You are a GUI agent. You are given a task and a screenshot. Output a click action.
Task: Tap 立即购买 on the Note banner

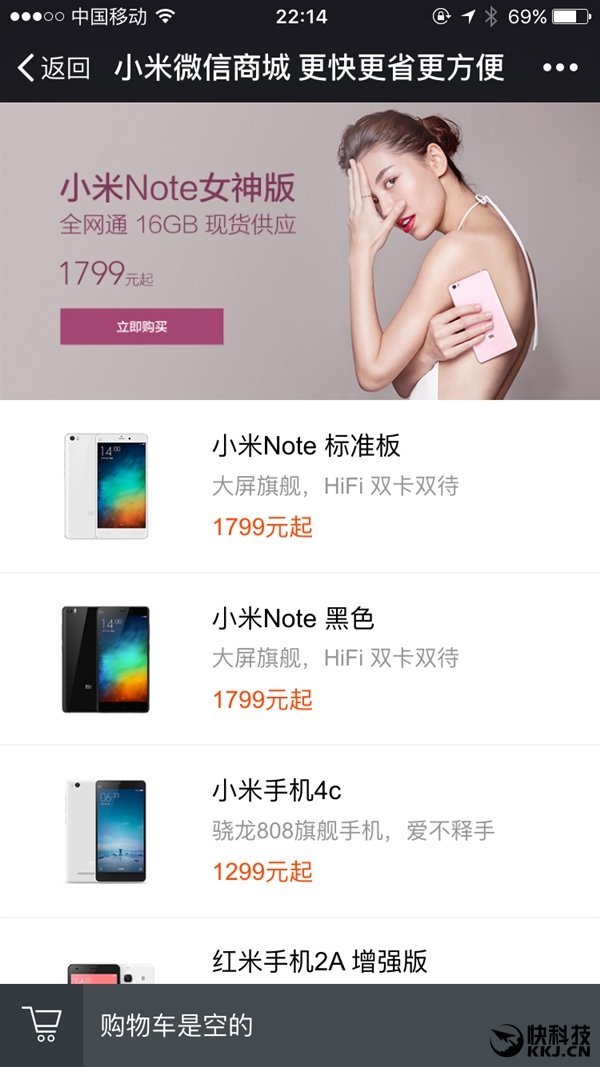click(x=141, y=327)
